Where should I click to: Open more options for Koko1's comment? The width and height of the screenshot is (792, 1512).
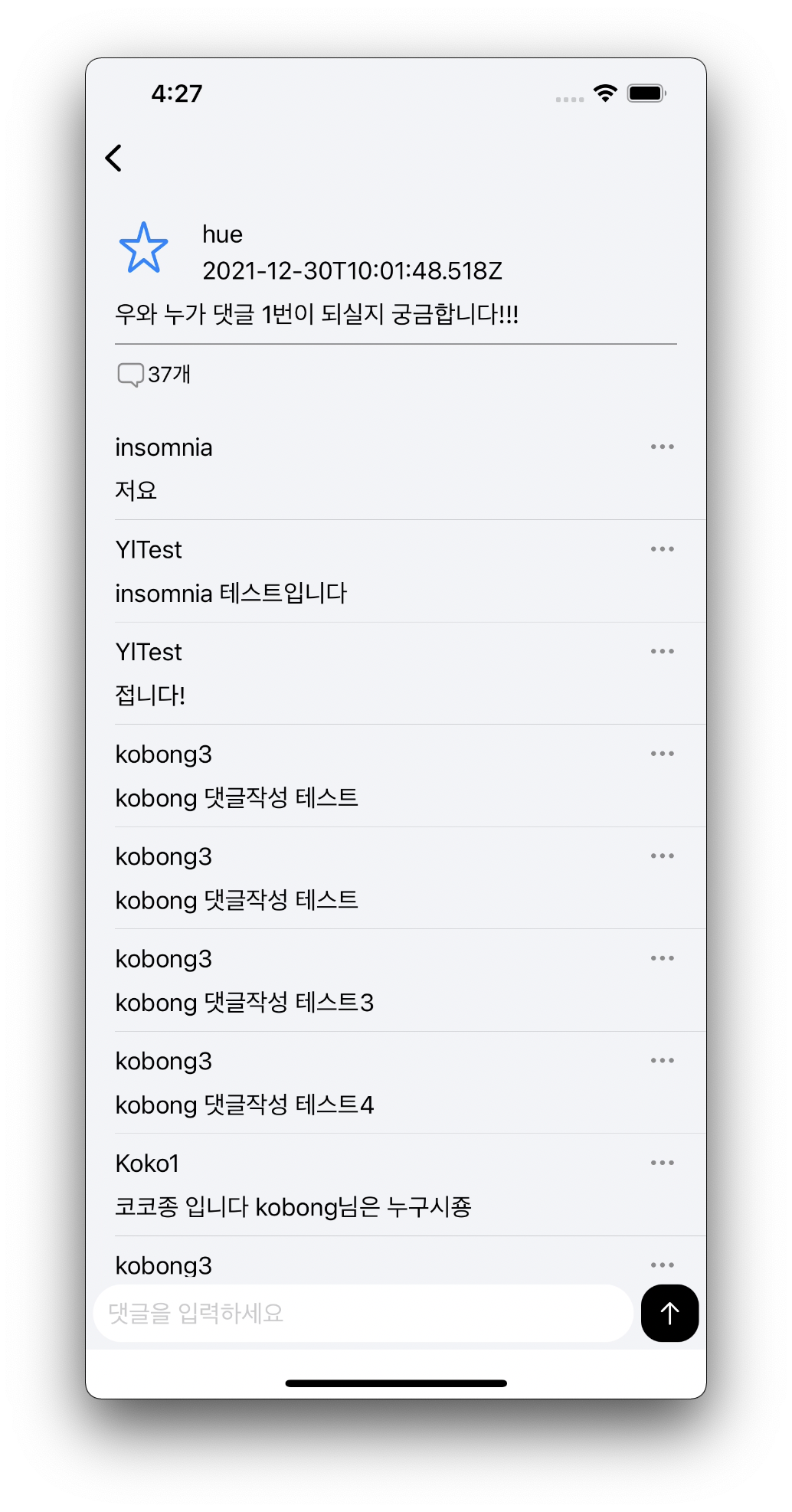point(662,1163)
